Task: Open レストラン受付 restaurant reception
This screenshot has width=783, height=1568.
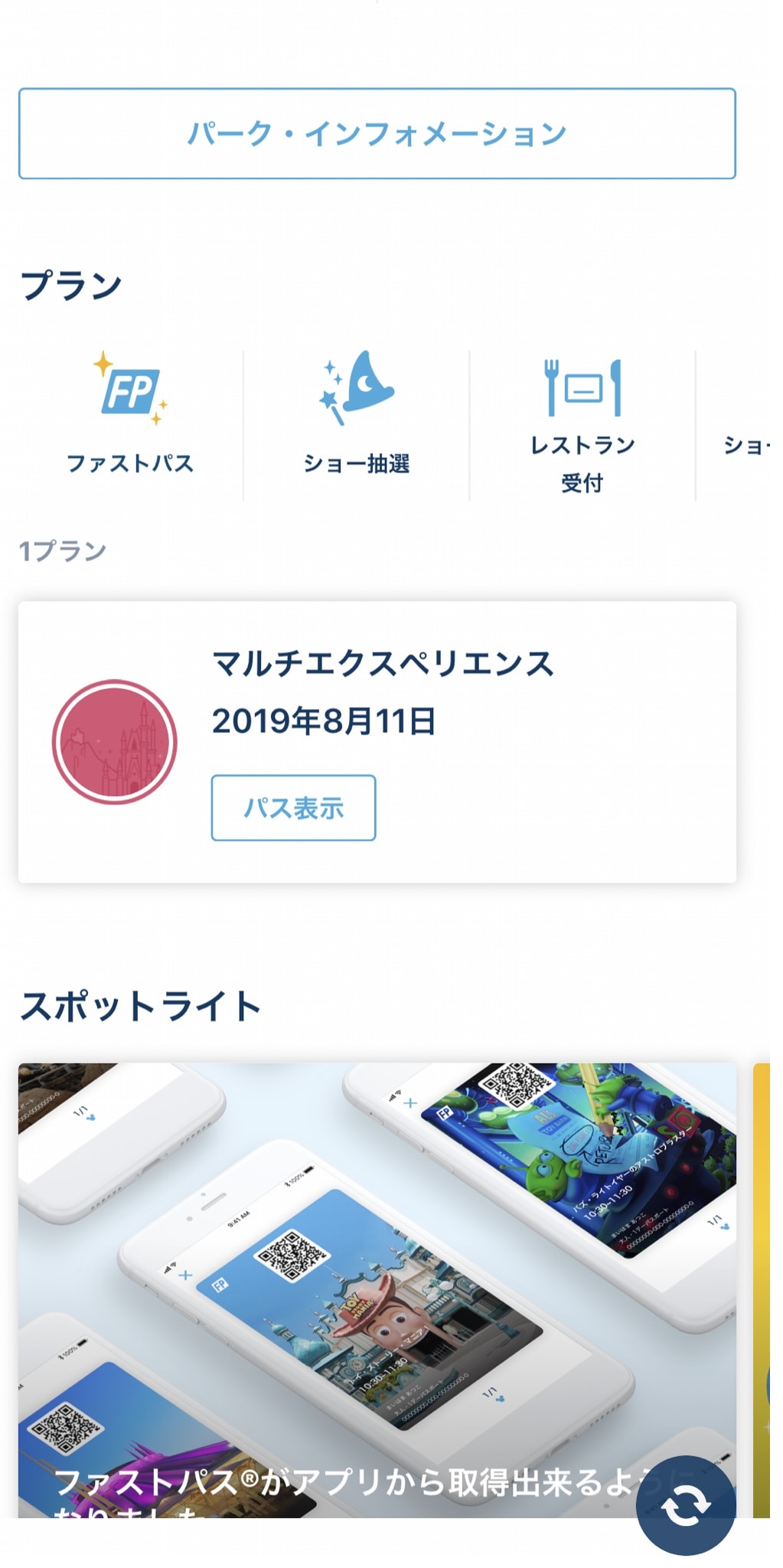Action: [x=582, y=423]
